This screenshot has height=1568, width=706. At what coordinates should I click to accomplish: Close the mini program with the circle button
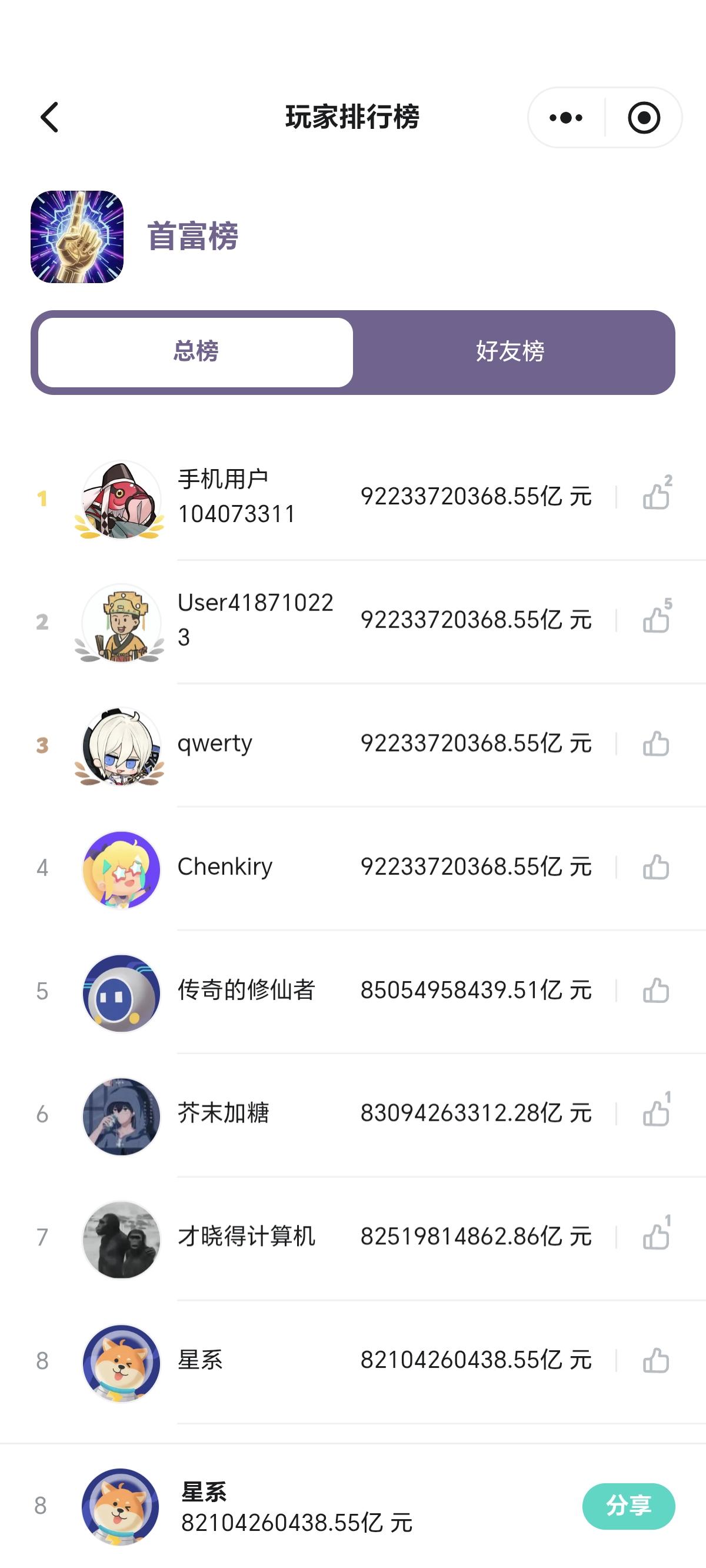click(x=643, y=118)
